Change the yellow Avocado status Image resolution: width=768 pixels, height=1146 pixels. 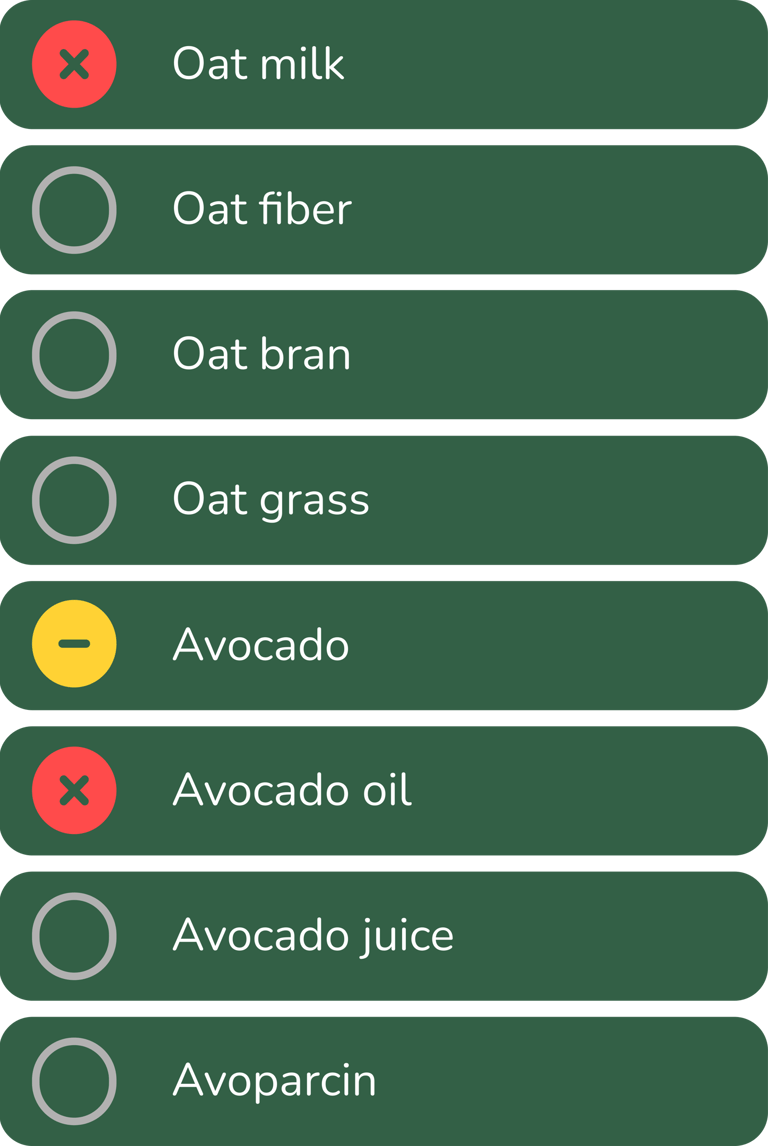tap(74, 645)
